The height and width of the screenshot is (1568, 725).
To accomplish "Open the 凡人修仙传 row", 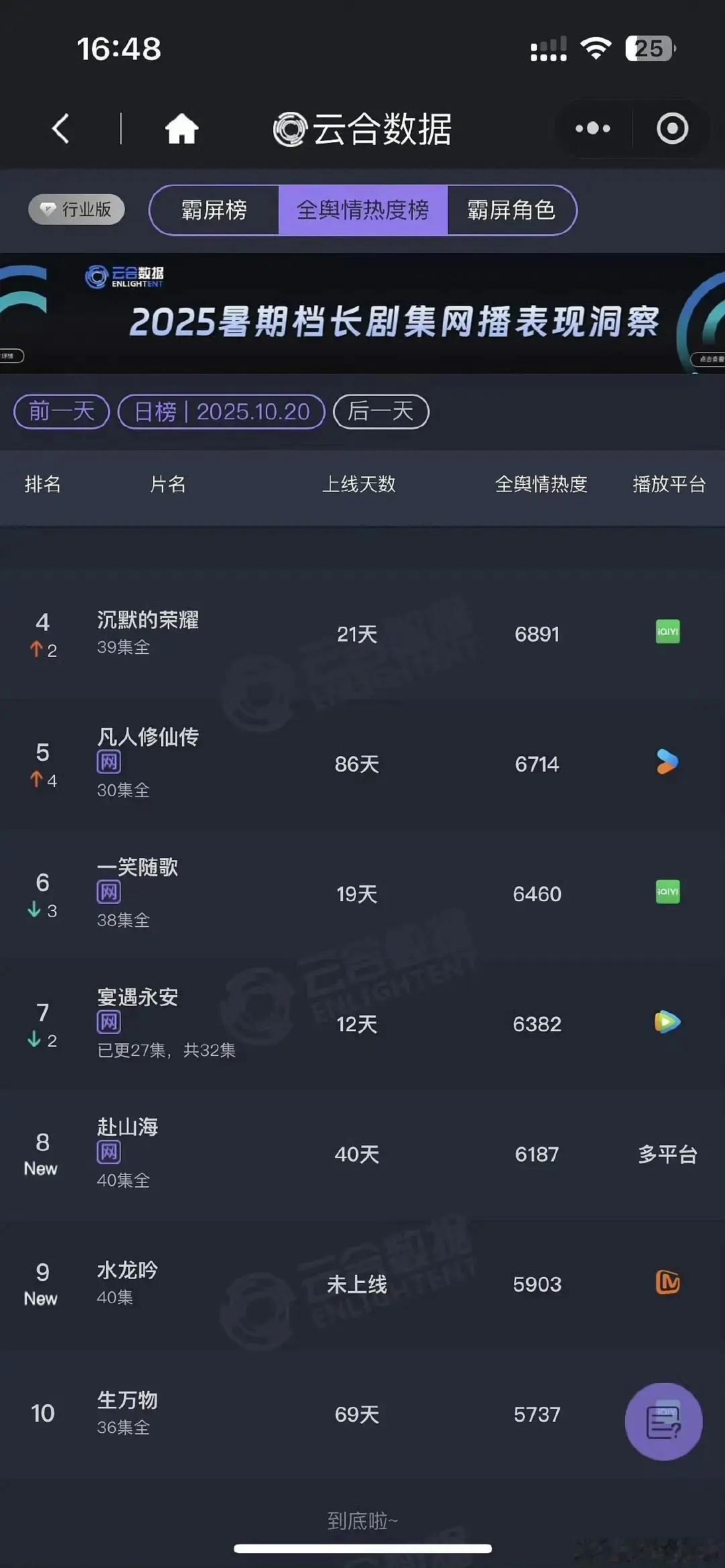I will click(x=362, y=764).
